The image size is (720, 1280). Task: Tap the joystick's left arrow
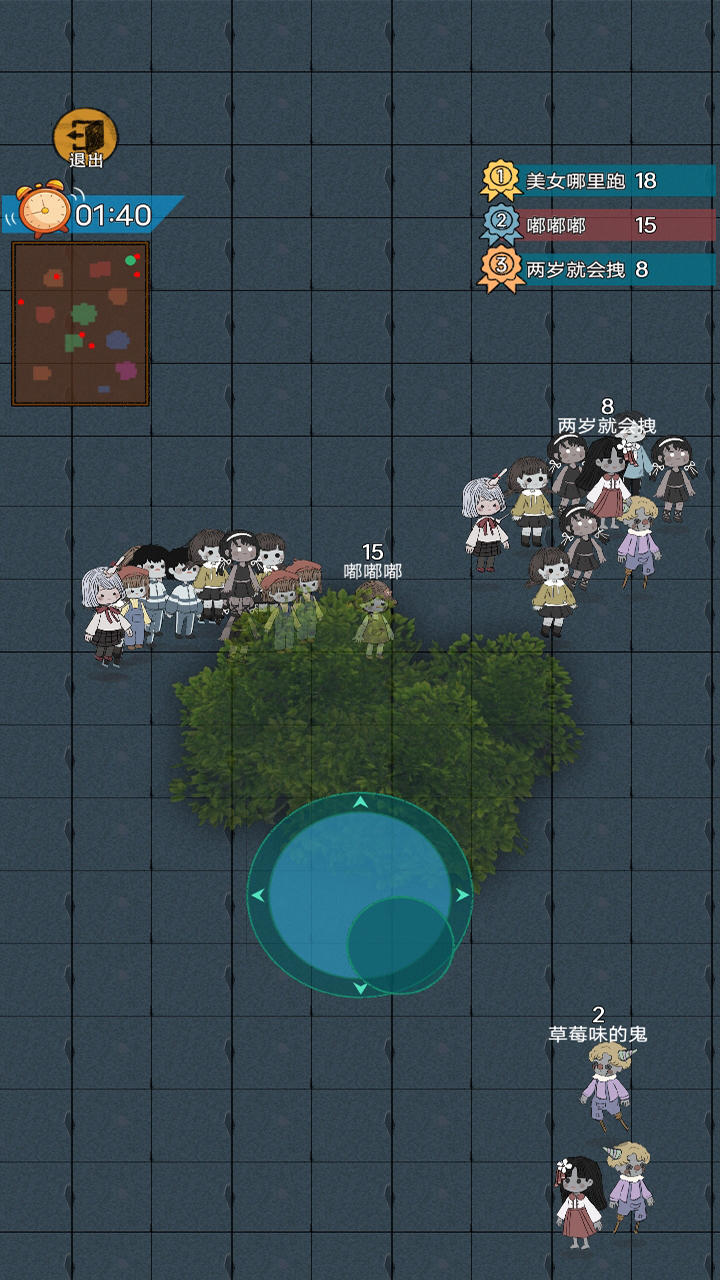257,895
